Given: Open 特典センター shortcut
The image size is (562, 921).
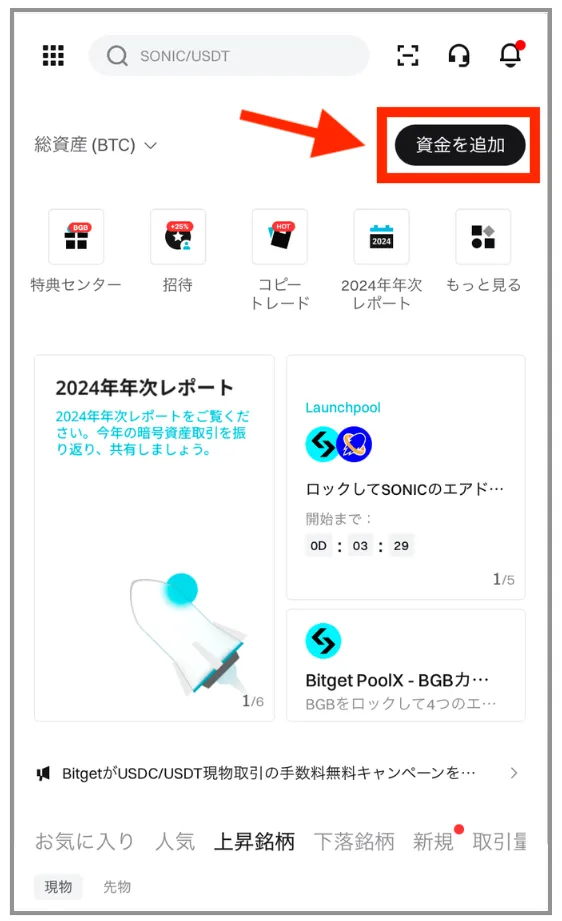Looking at the screenshot, I should coord(76,251).
